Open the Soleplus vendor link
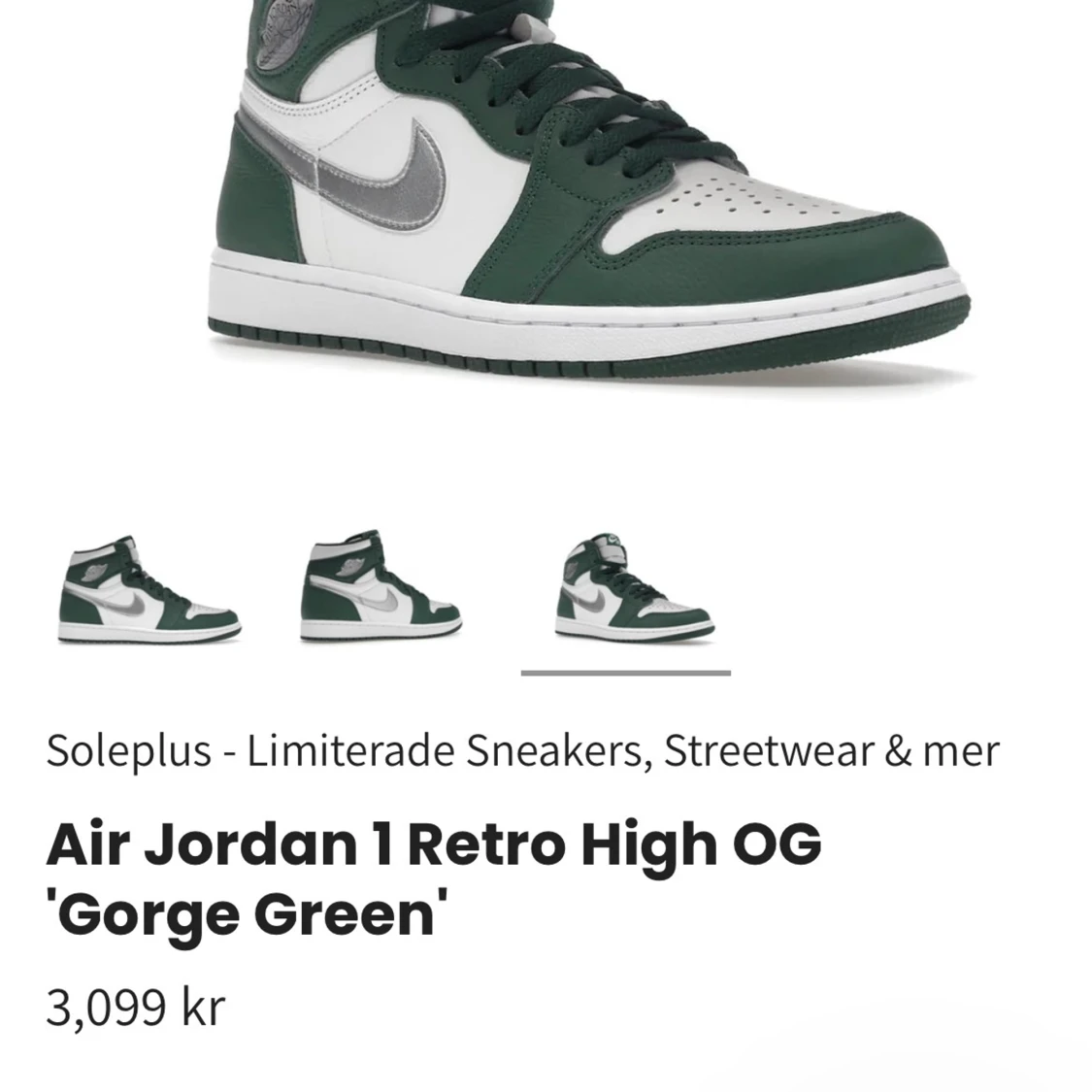 (x=521, y=751)
